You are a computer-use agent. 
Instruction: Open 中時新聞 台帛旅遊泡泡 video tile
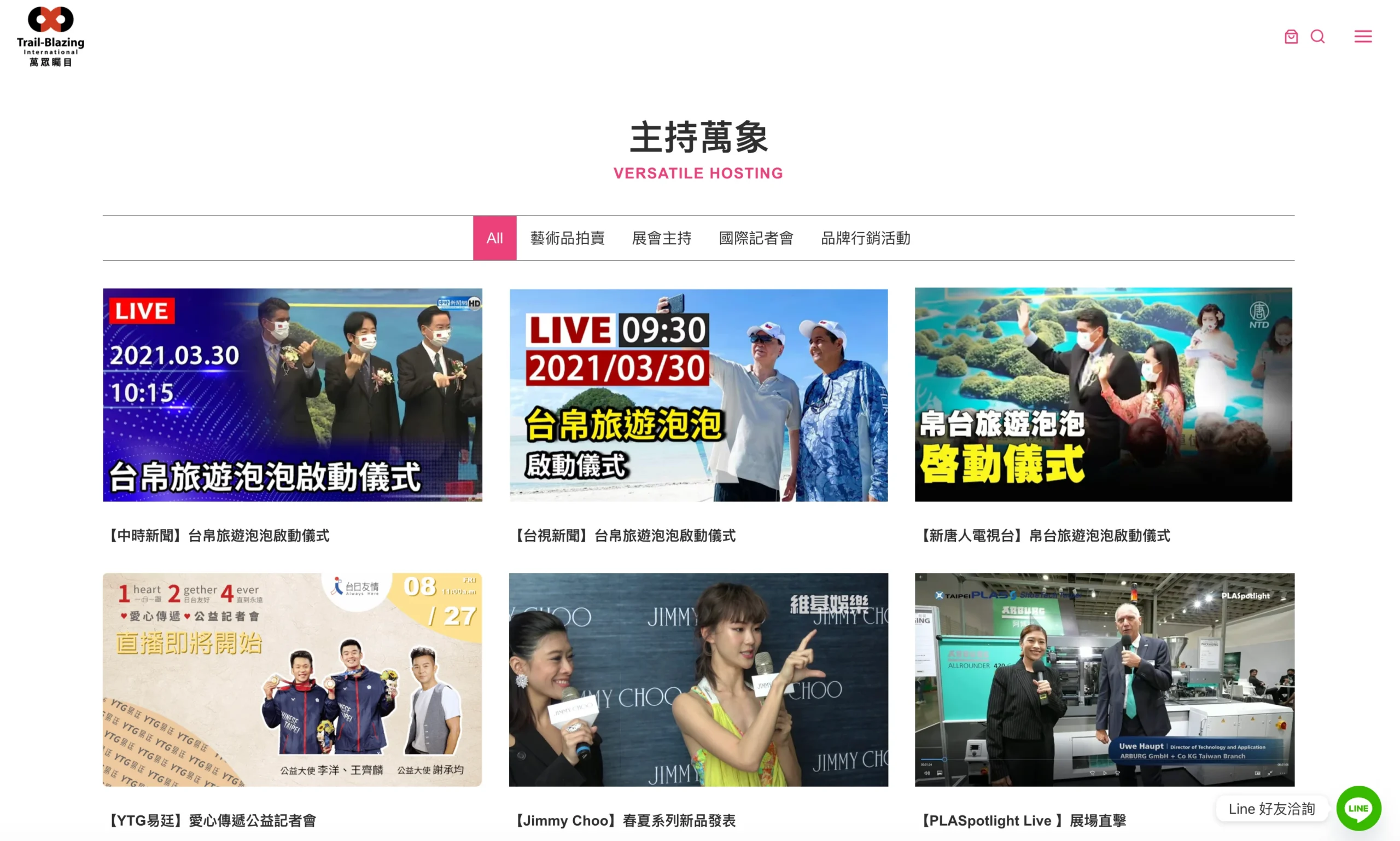(292, 395)
